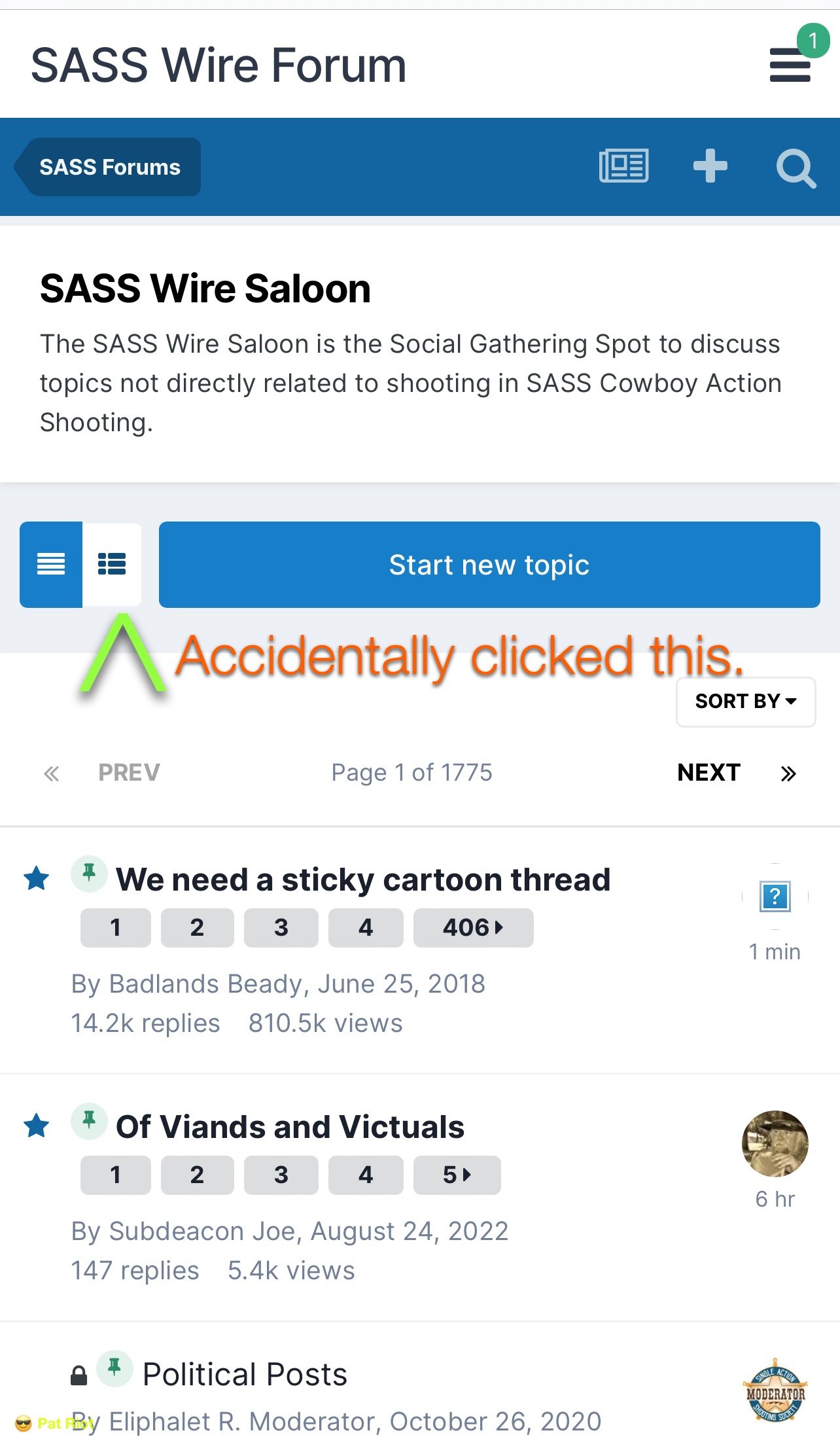Viewport: 840px width, 1437px height.
Task: Open the 'Political Posts' topic
Action: [245, 1374]
